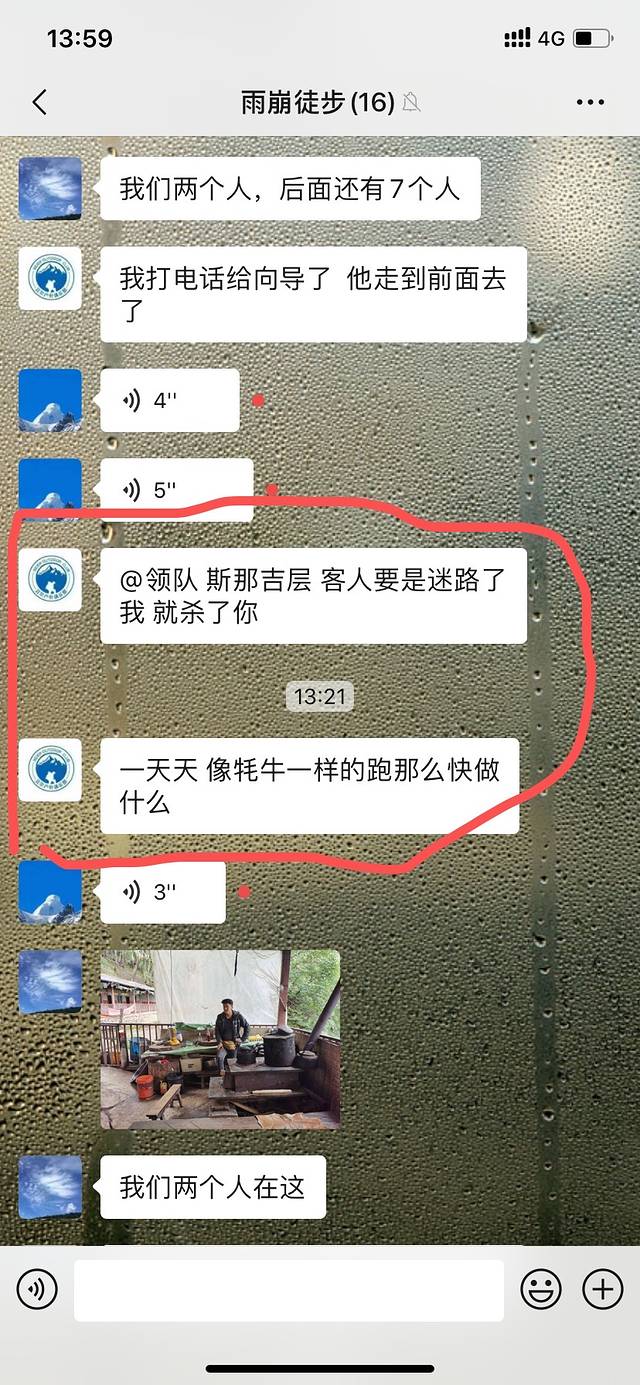The image size is (640, 1385).
Task: Go back from the 雨崩徒步 group chat
Action: pyautogui.click(x=40, y=102)
